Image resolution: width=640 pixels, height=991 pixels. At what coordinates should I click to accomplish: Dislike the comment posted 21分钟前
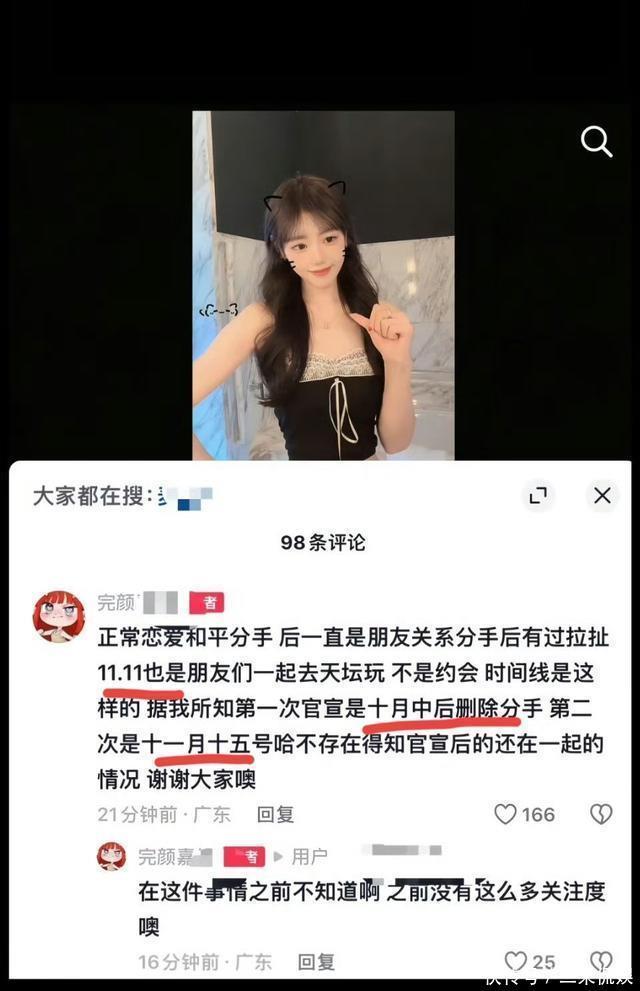pyautogui.click(x=600, y=814)
